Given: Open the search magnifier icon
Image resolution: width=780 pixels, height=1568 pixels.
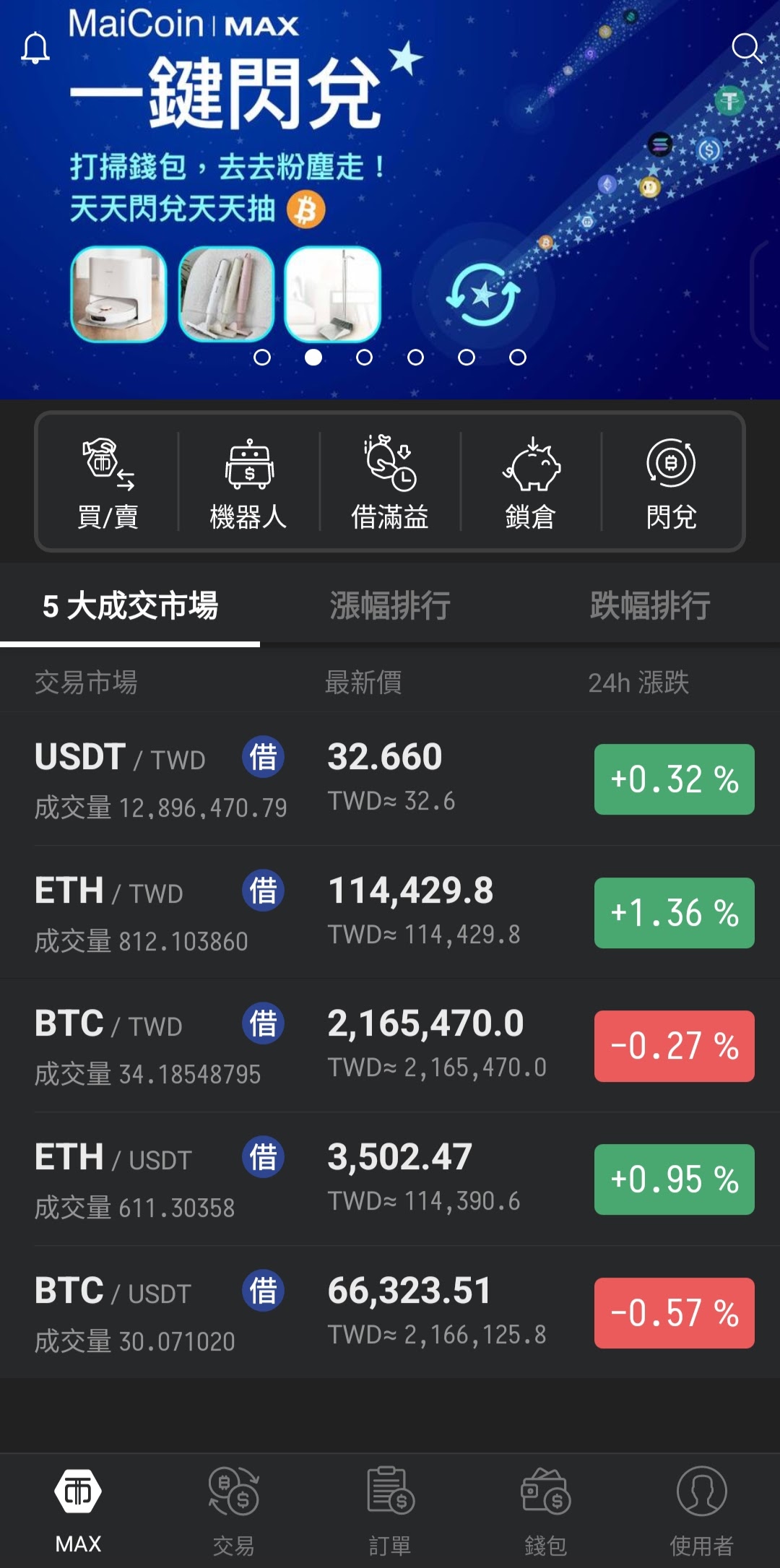Looking at the screenshot, I should (747, 49).
